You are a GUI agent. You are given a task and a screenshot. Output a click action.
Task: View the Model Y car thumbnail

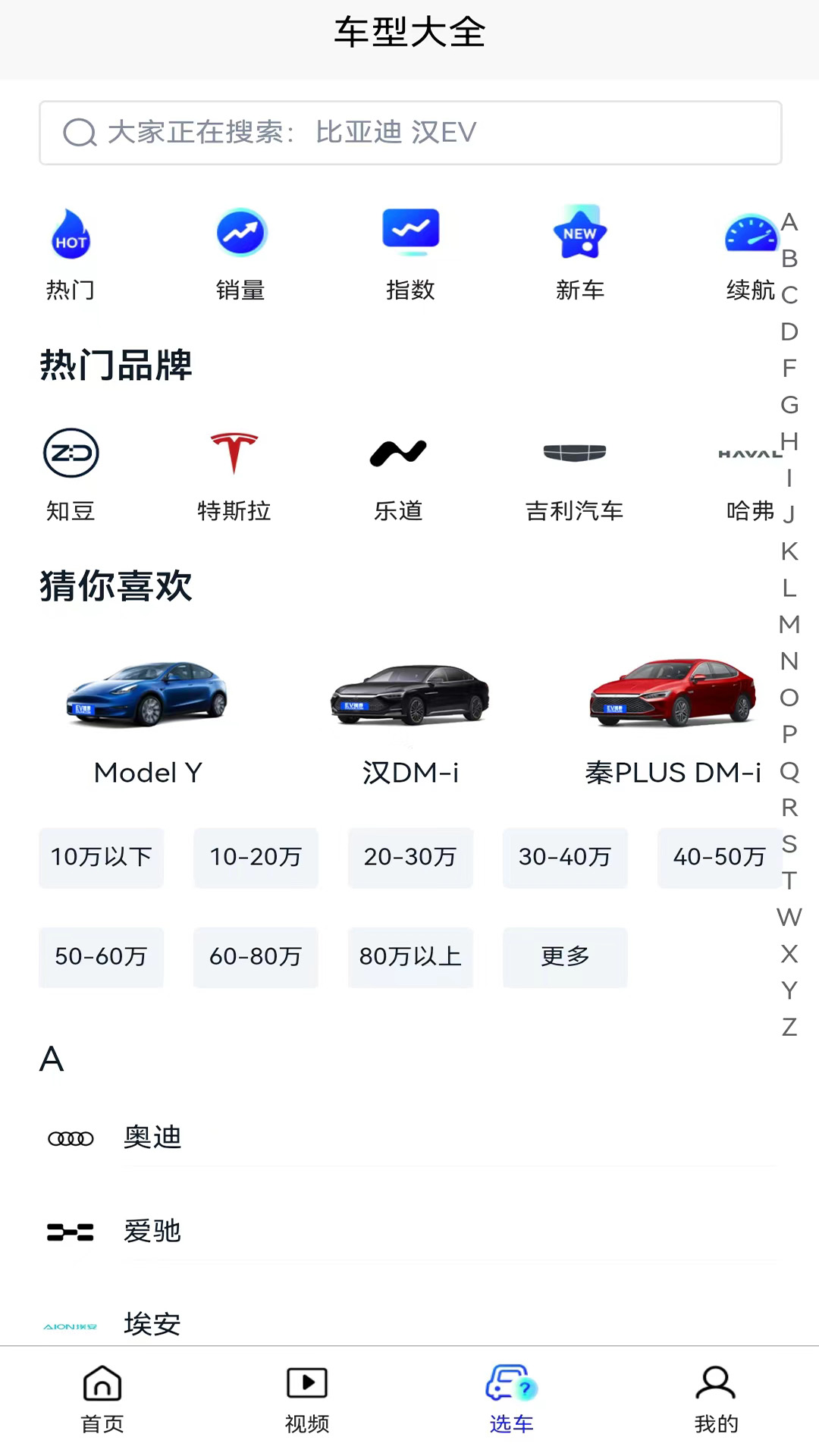147,694
